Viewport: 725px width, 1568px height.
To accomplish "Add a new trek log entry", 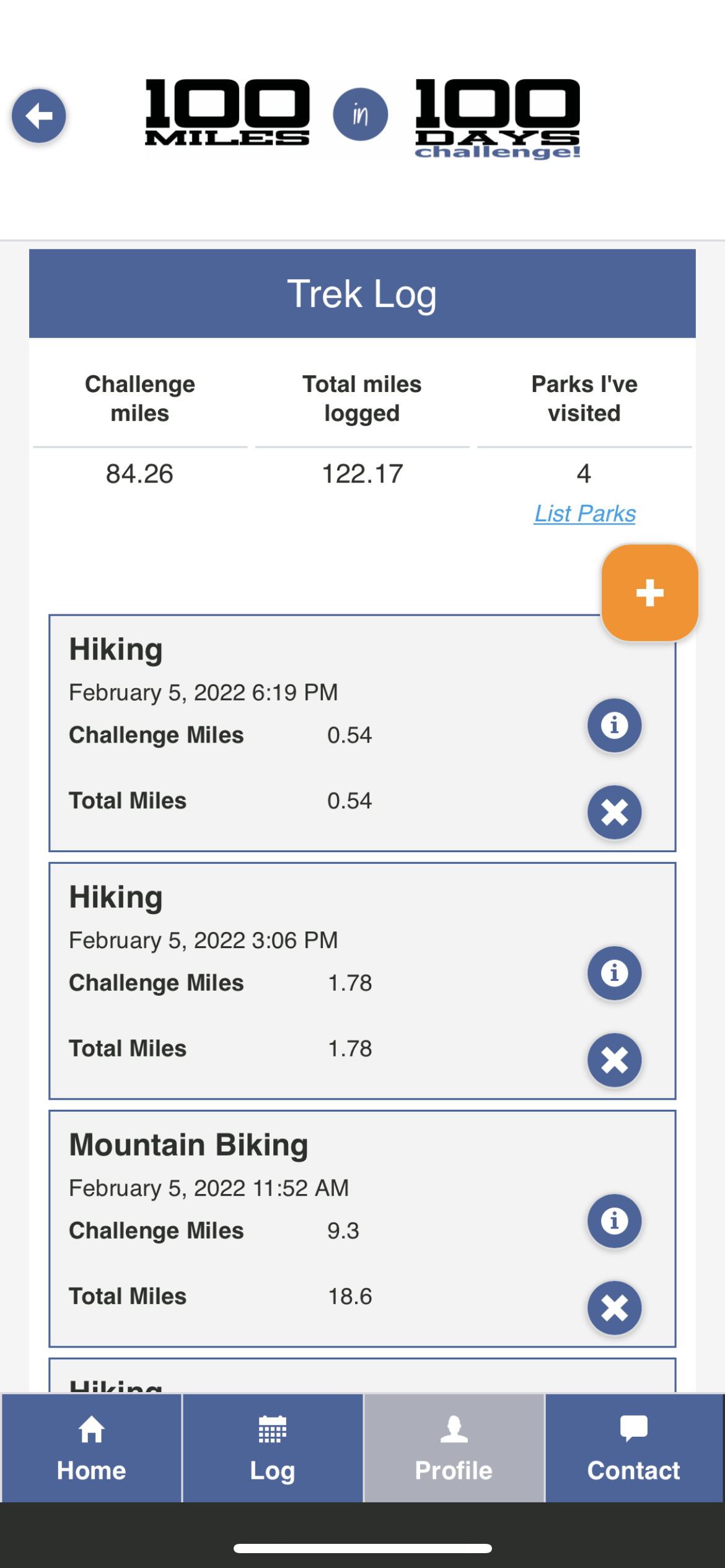I will coord(649,593).
